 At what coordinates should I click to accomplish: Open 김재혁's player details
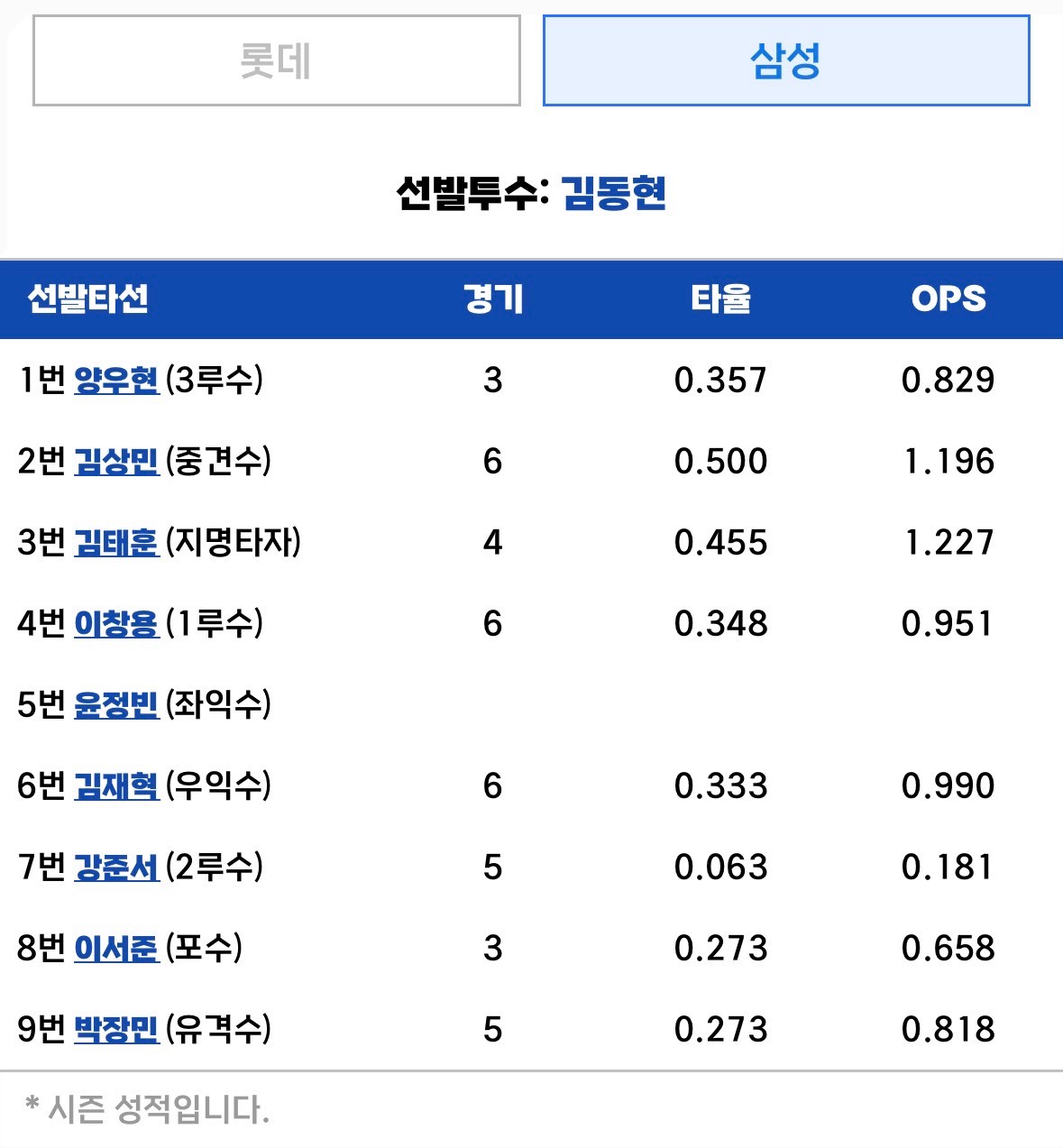pos(116,786)
